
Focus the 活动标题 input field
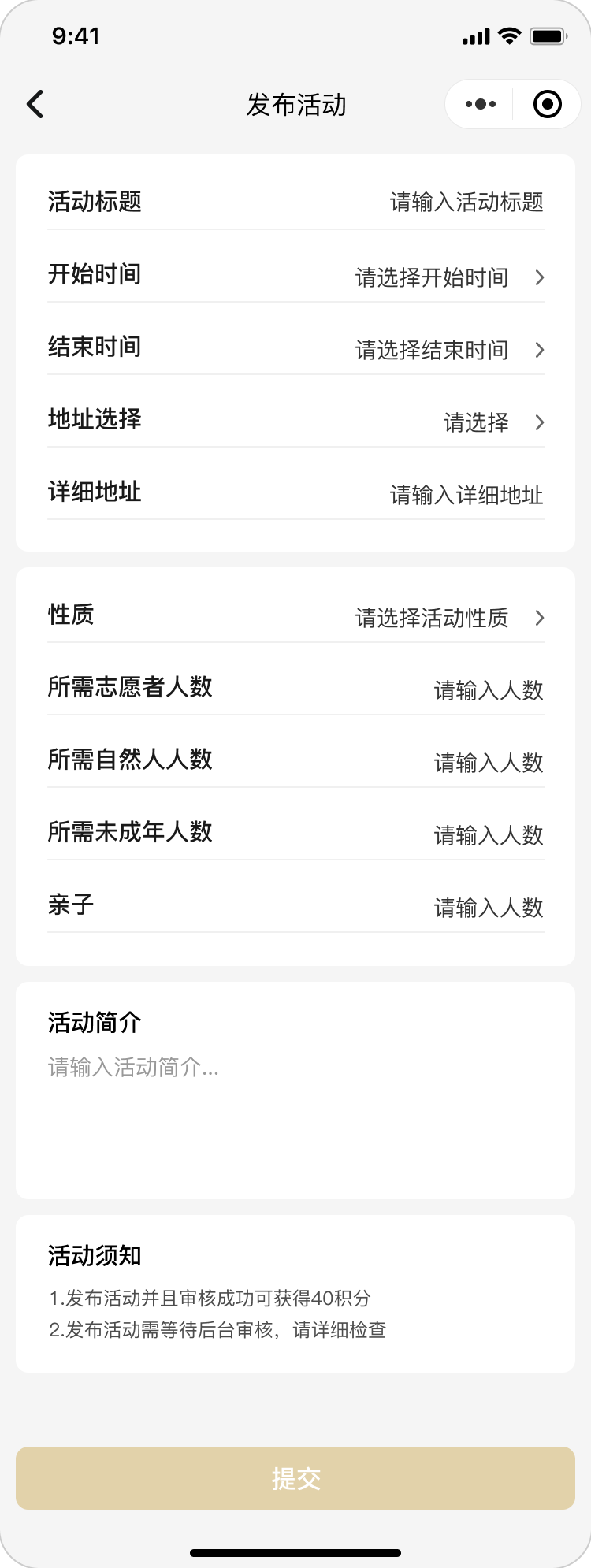pyautogui.click(x=466, y=203)
